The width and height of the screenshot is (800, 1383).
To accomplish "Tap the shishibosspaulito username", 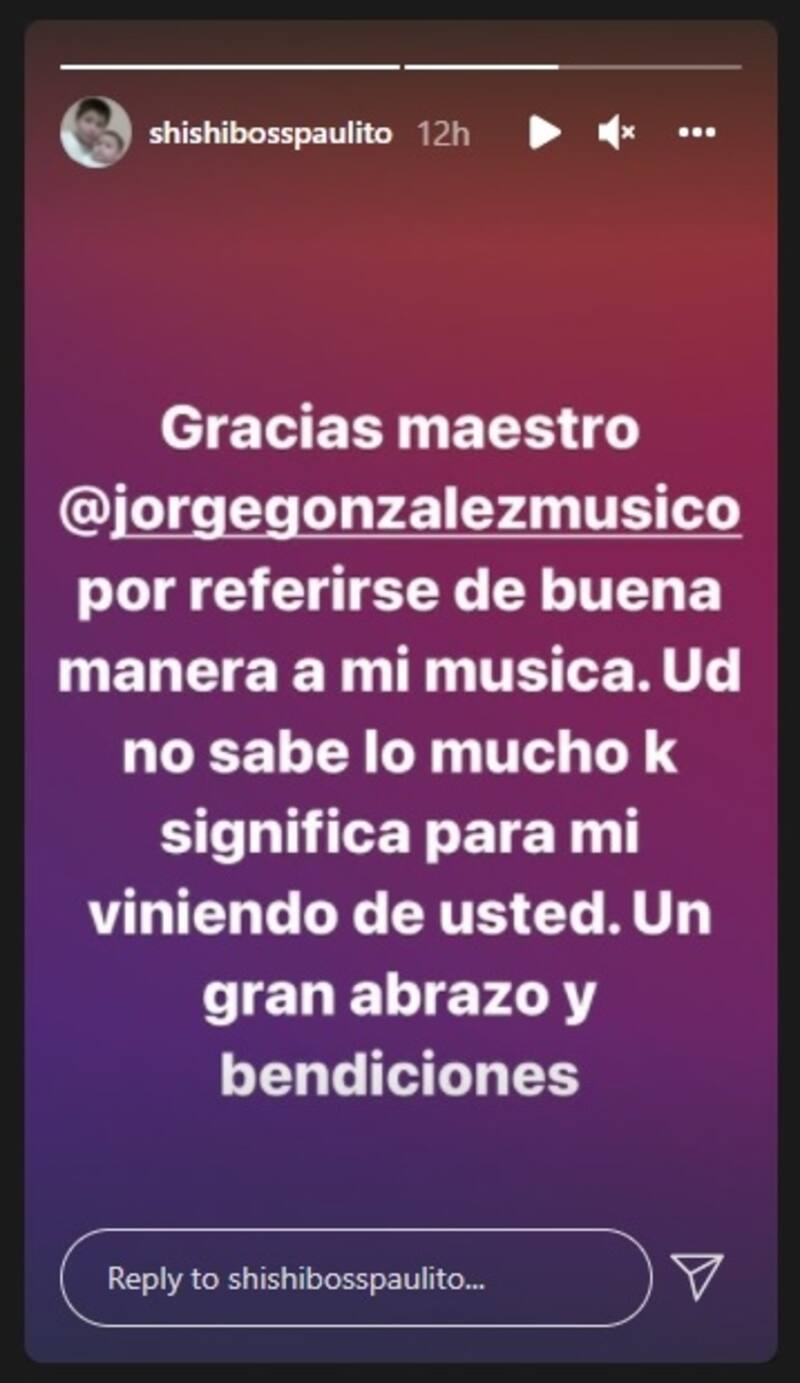I will [270, 133].
